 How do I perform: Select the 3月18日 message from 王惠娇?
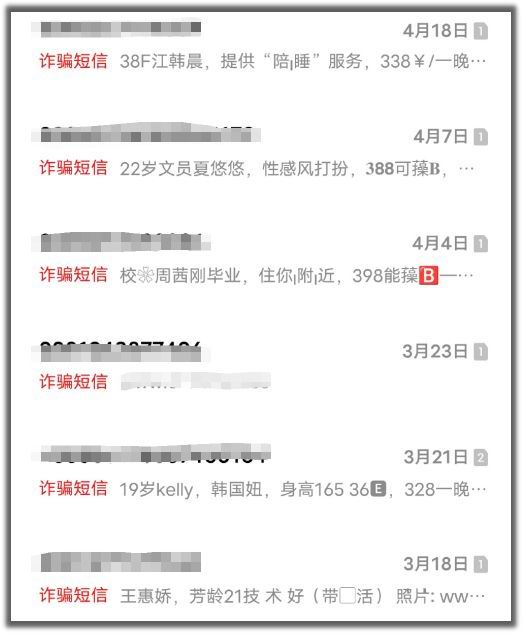pos(261,580)
